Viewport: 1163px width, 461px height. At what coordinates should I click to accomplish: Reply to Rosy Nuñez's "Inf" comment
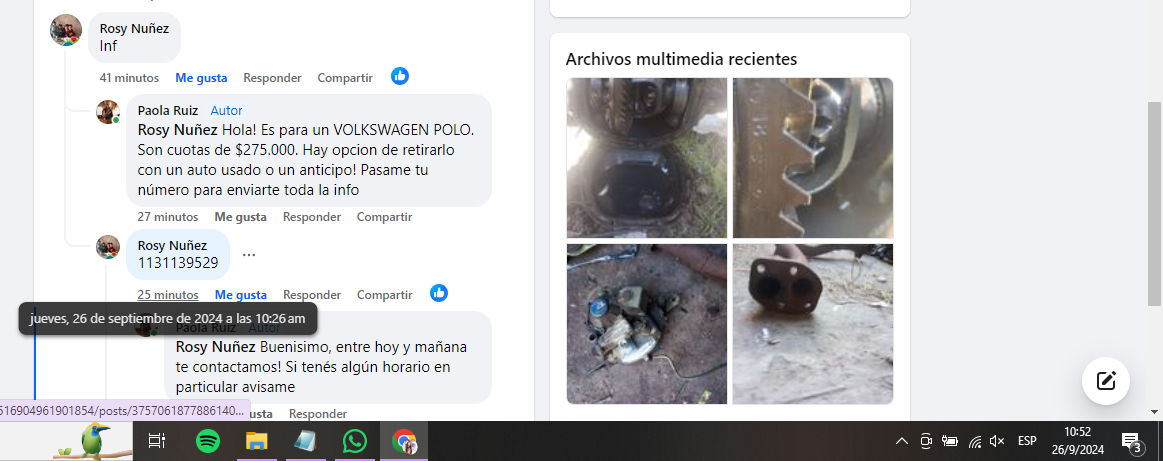click(272, 77)
